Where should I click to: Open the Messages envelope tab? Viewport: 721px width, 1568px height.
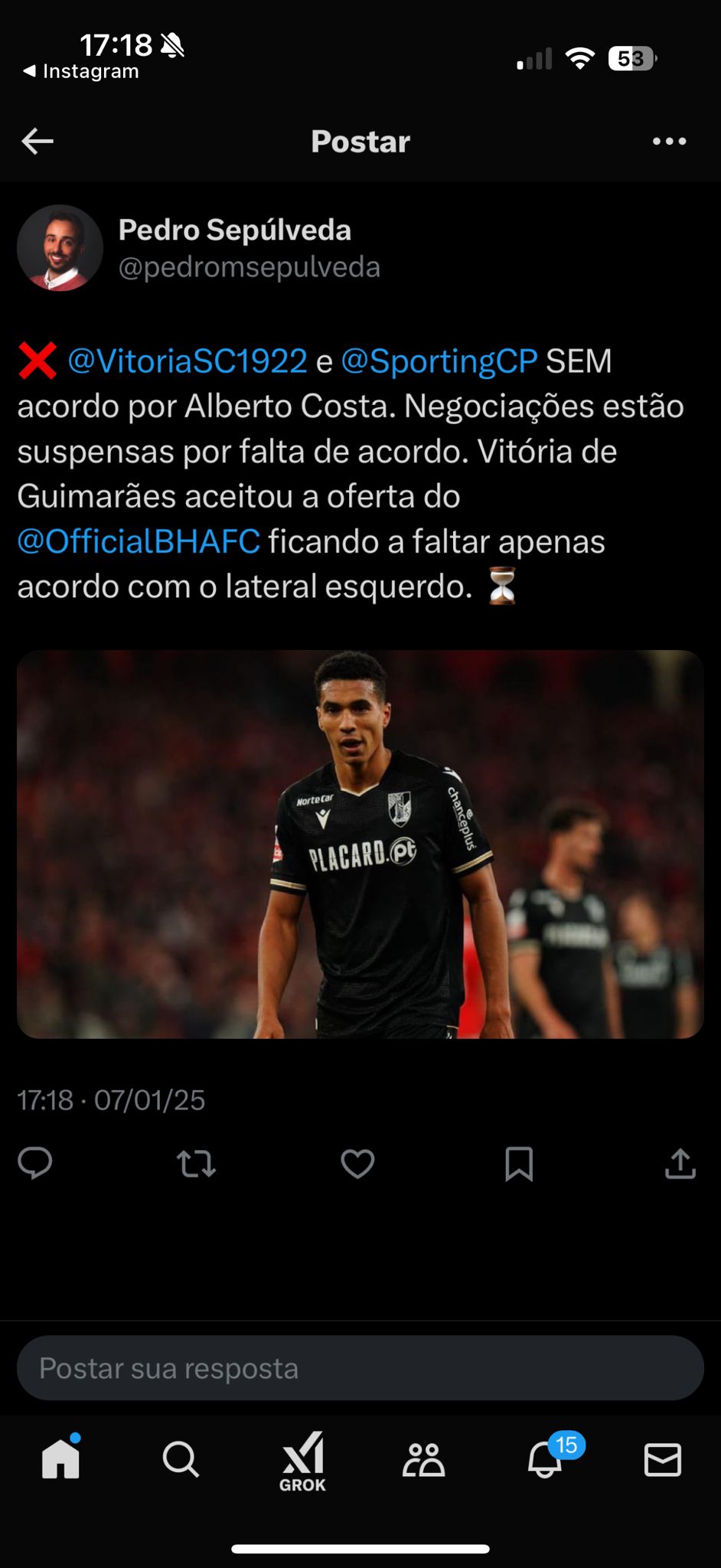663,1459
